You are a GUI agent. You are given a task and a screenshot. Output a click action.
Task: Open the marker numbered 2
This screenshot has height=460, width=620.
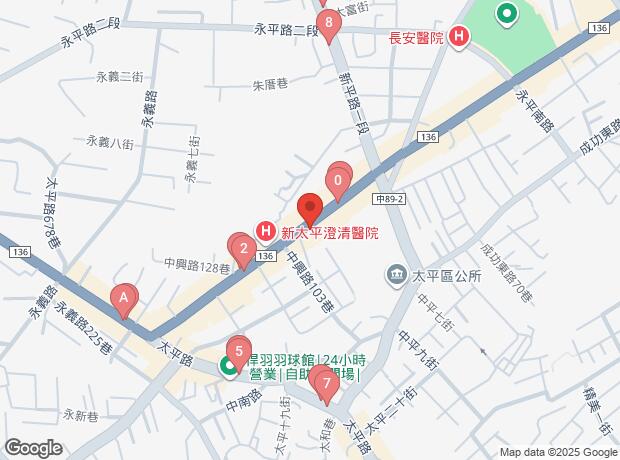242,247
